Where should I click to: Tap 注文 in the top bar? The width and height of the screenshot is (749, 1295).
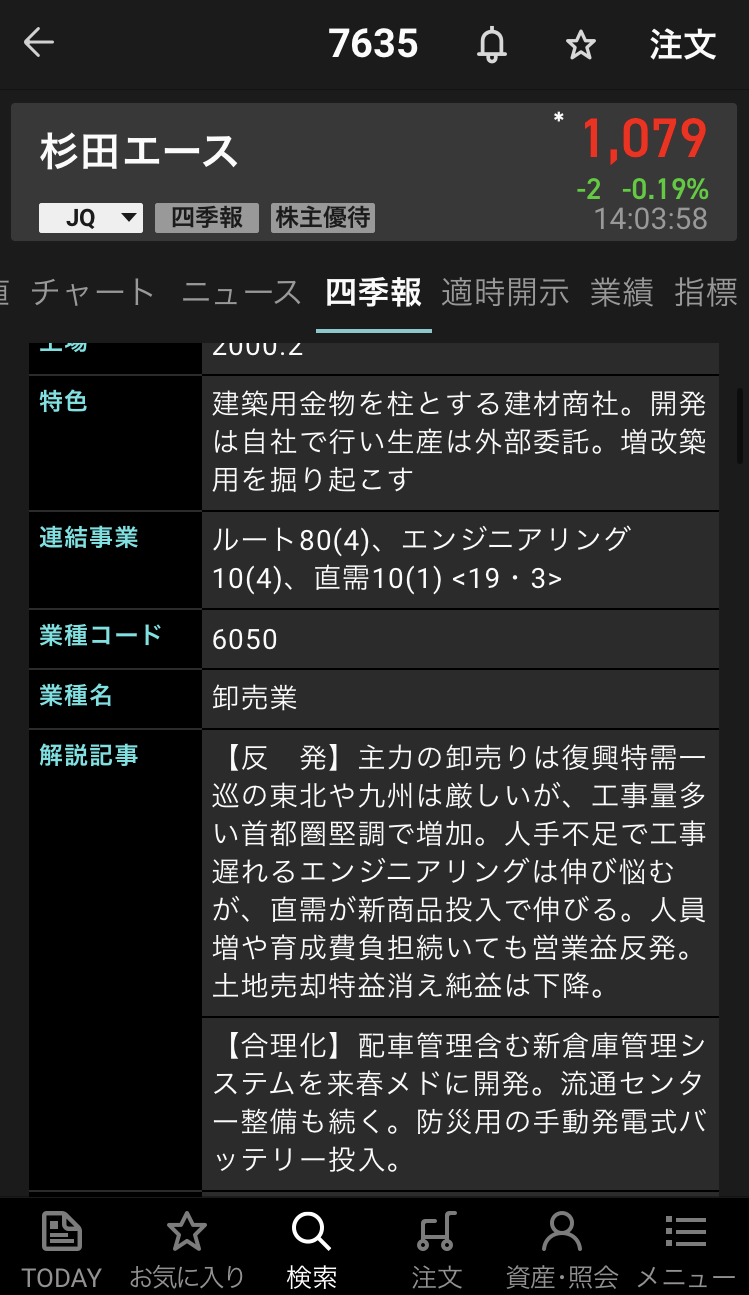682,45
